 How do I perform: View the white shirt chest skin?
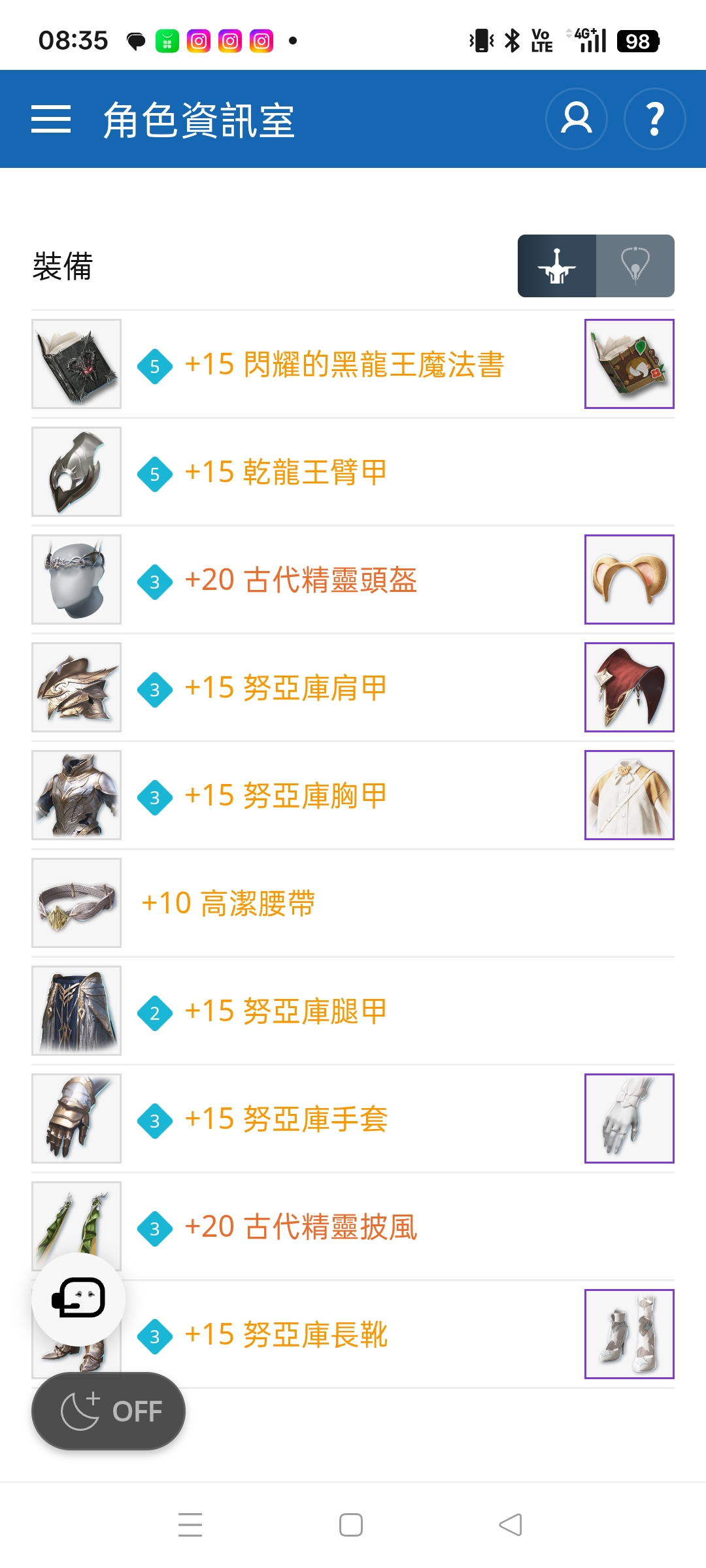pyautogui.click(x=629, y=795)
